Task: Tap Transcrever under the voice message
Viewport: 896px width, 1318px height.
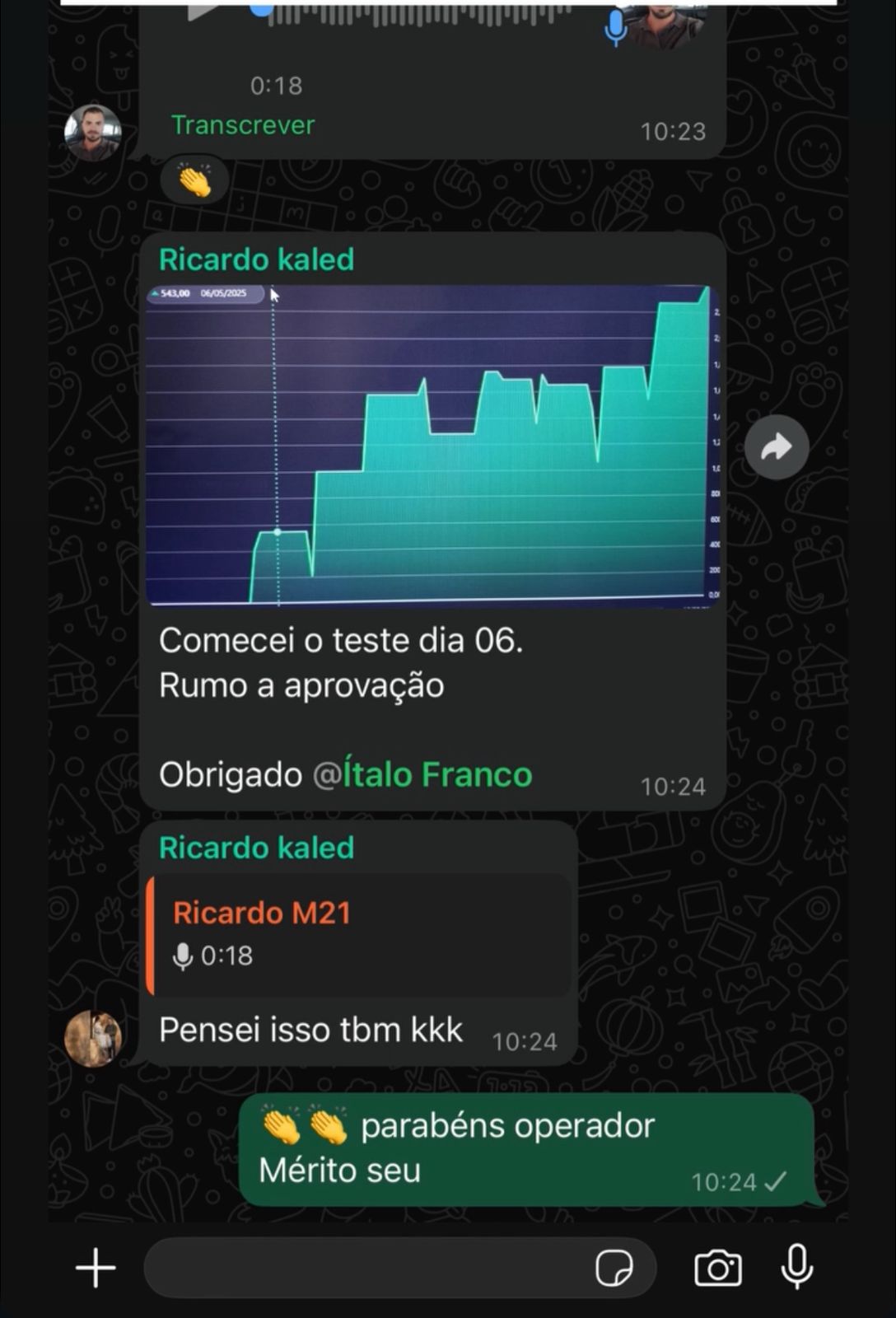Action: click(x=242, y=125)
